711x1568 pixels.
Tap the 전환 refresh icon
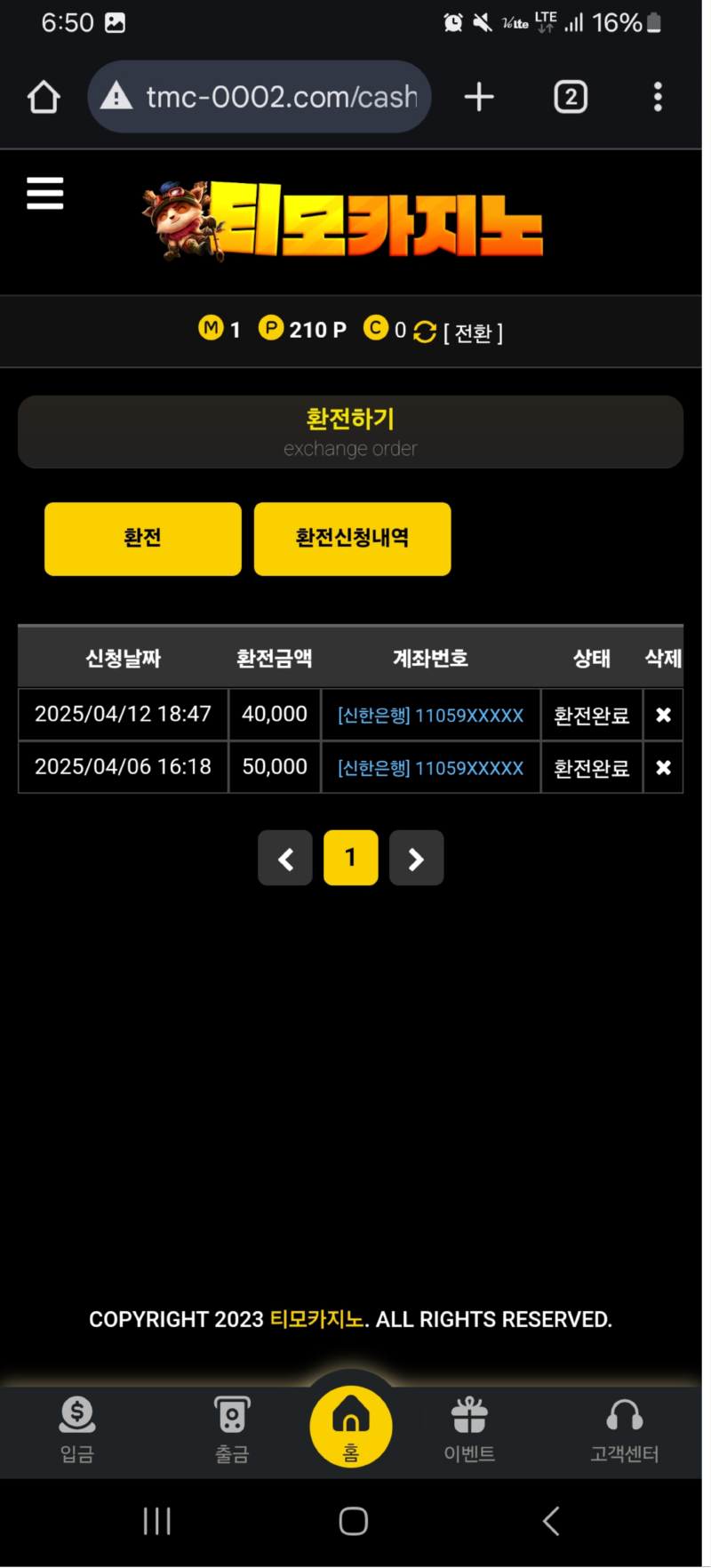pyautogui.click(x=425, y=332)
